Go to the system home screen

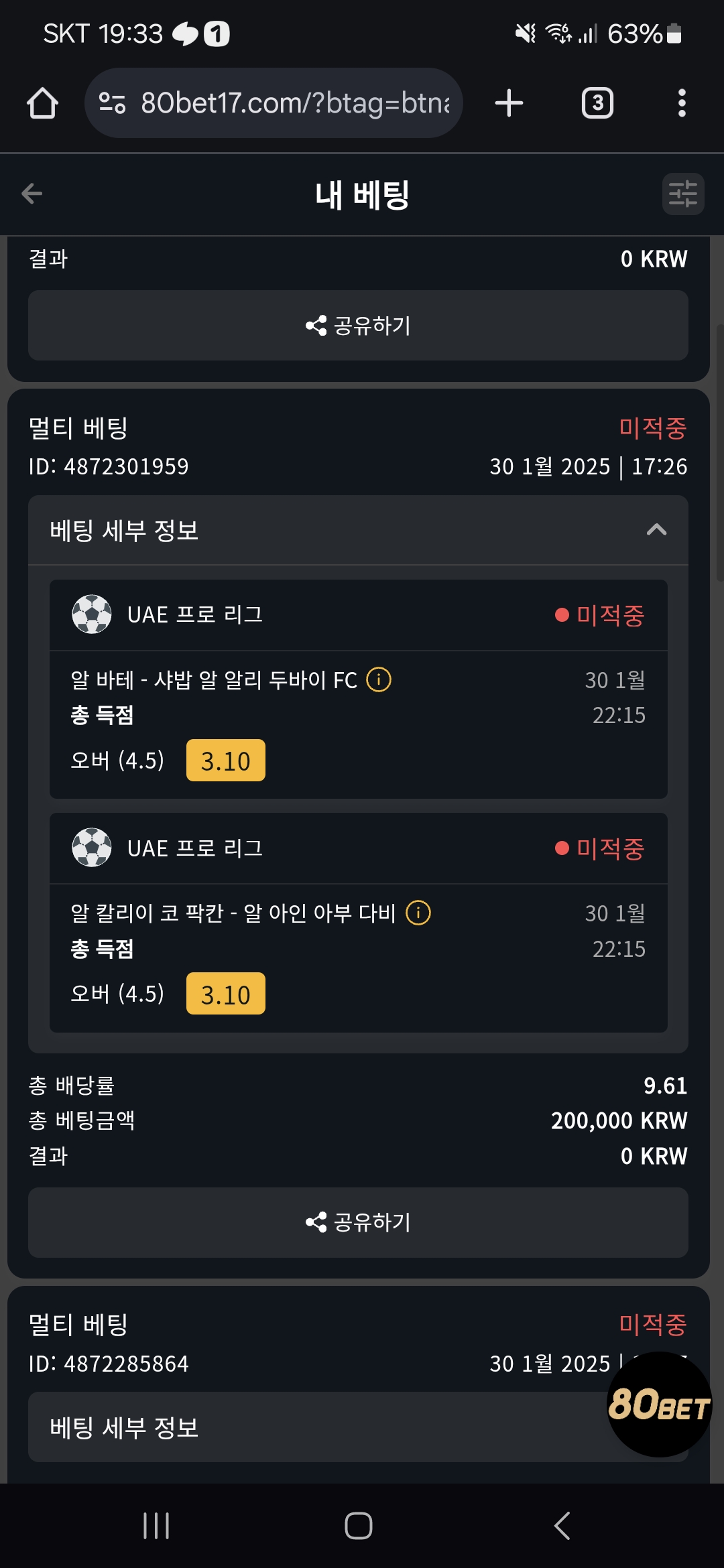[359, 1526]
